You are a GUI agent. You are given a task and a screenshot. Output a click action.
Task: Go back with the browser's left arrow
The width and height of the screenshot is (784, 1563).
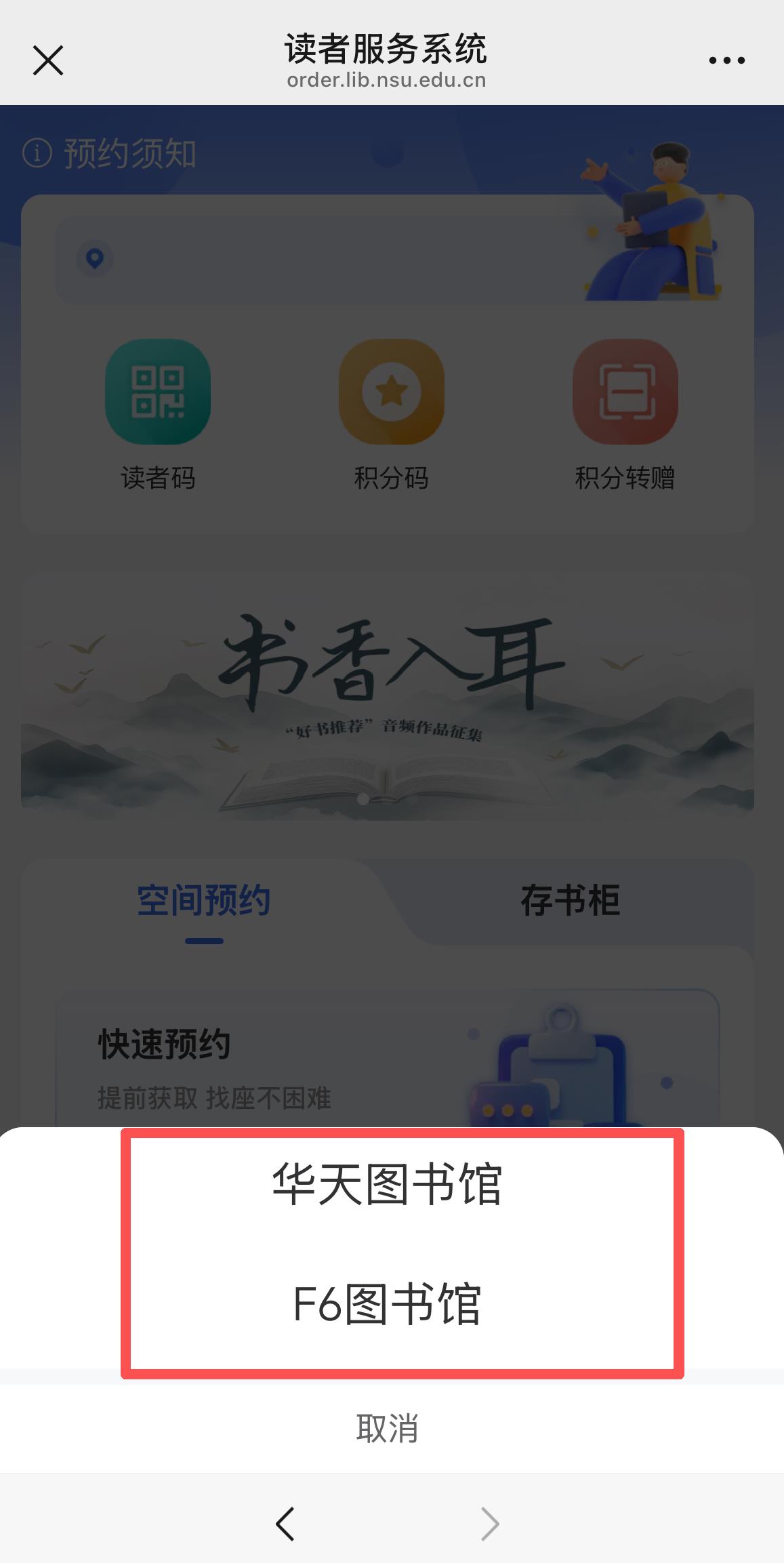click(x=285, y=1524)
